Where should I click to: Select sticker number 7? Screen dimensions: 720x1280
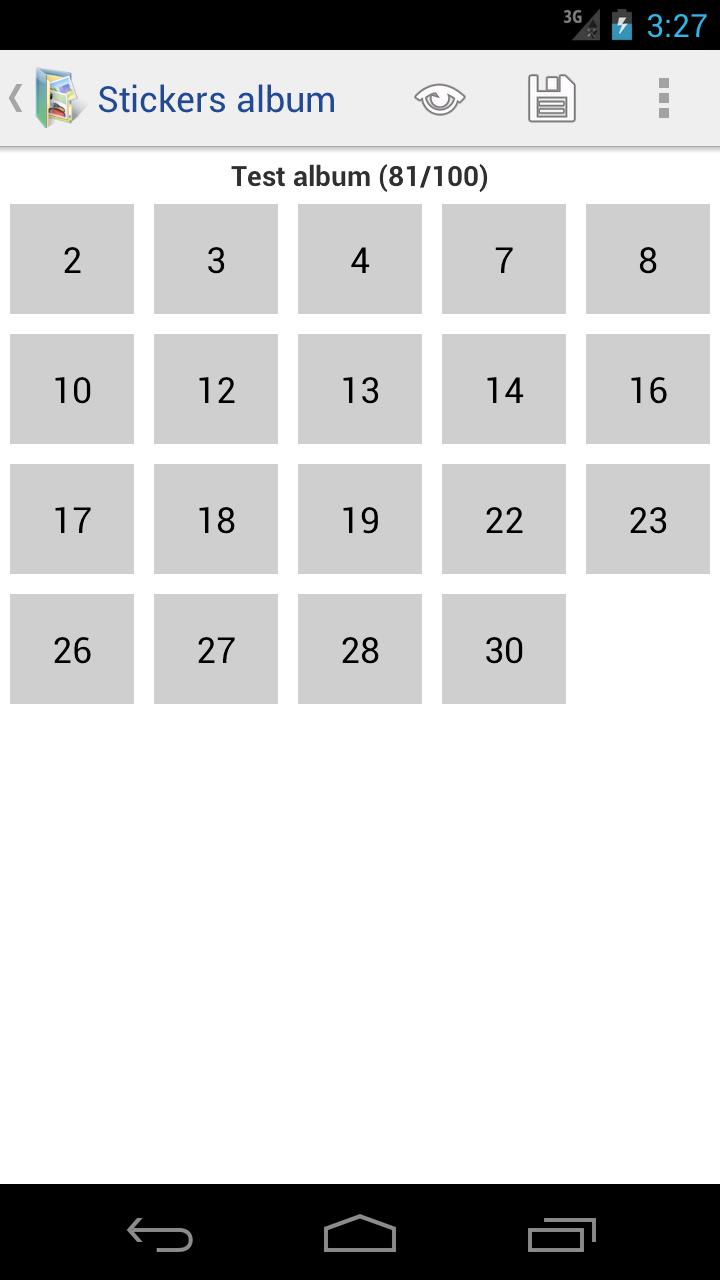[x=504, y=259]
